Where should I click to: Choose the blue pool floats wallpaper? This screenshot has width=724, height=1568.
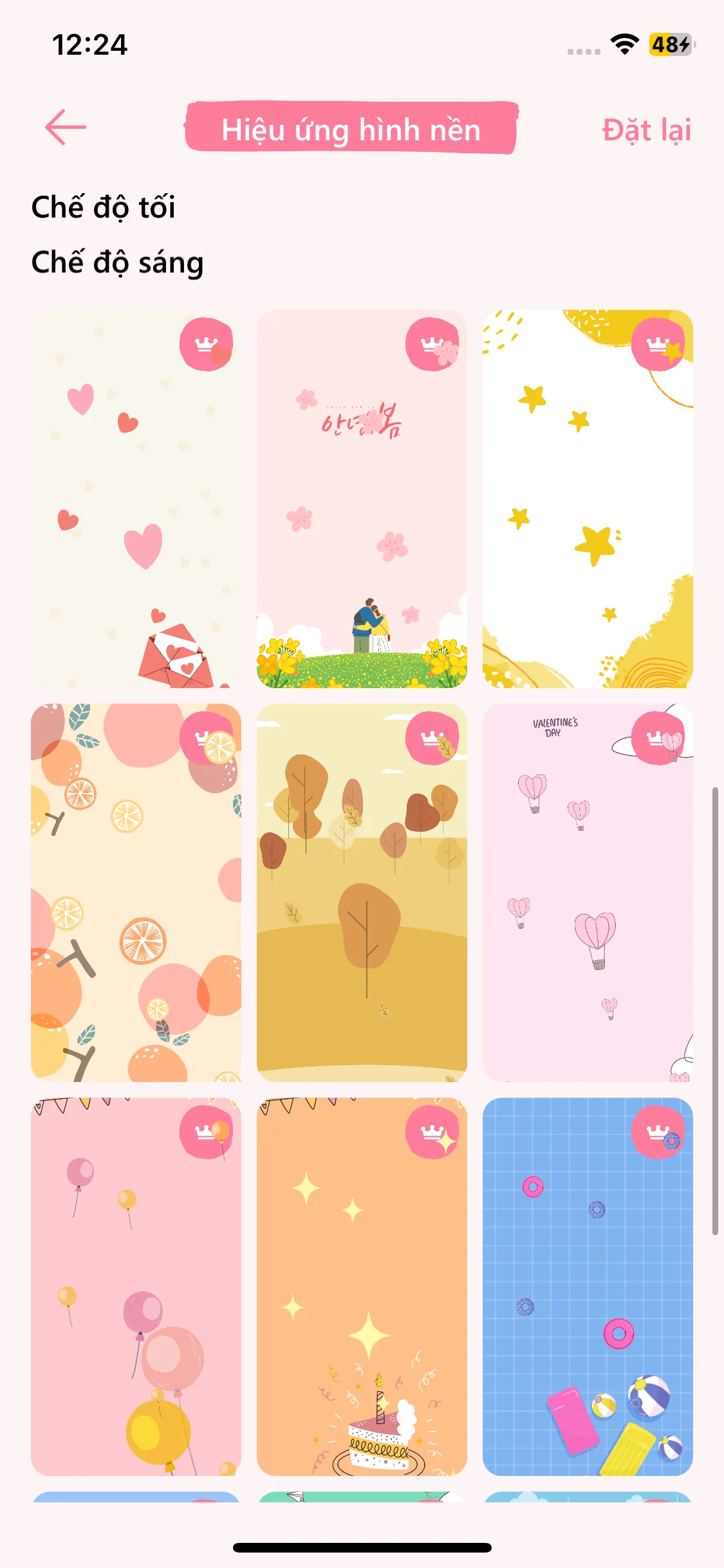(588, 1287)
